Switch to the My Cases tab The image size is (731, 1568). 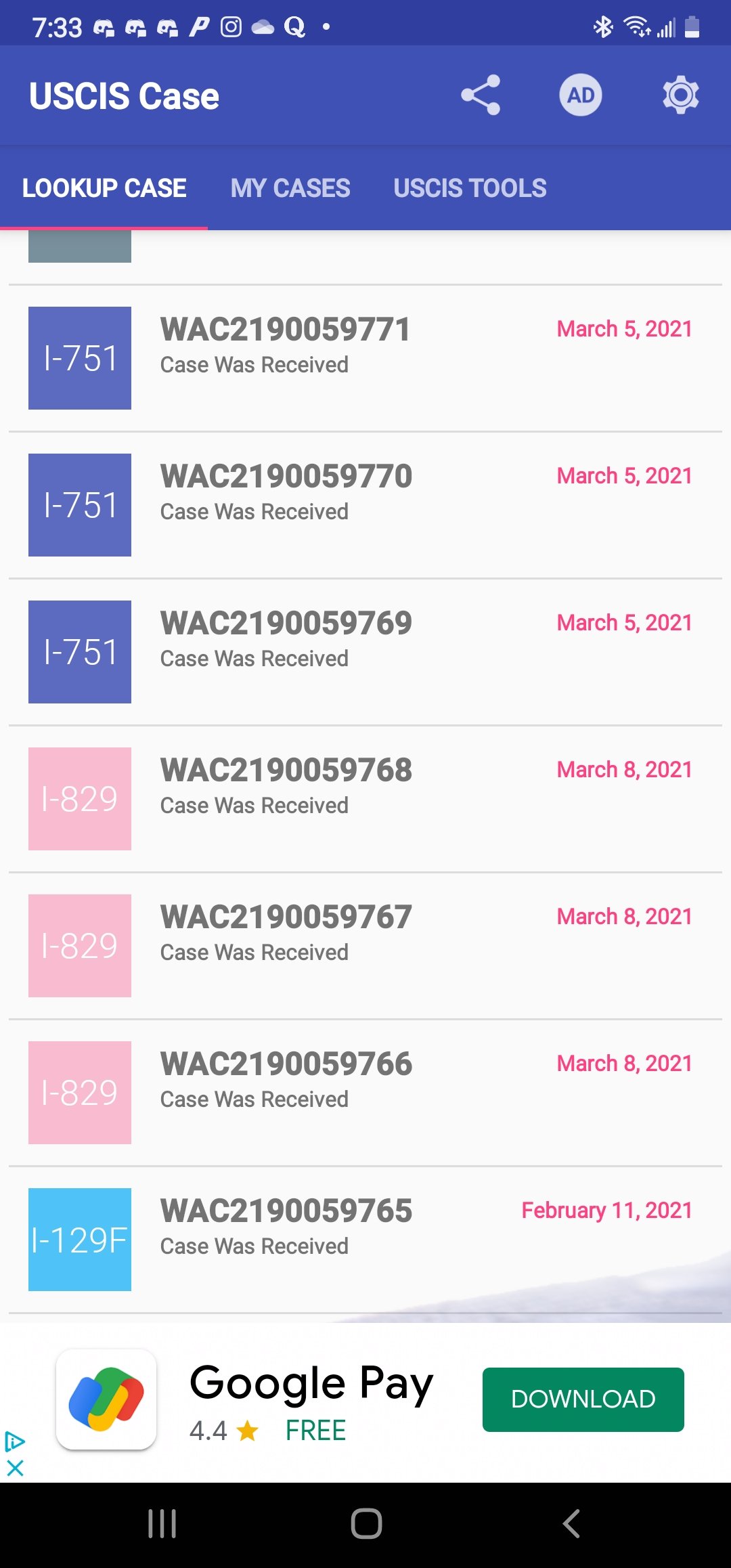290,188
